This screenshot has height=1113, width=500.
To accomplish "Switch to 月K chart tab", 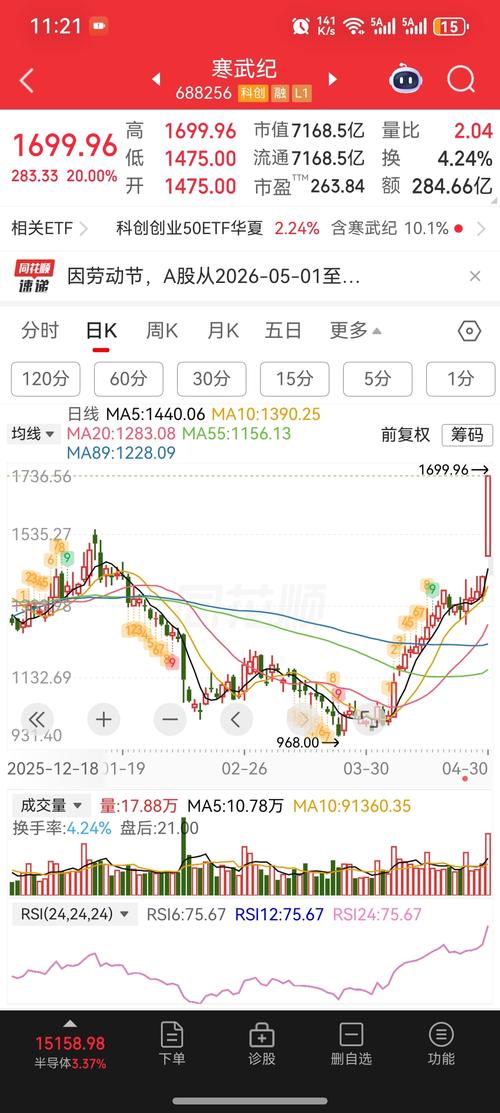I will (223, 331).
